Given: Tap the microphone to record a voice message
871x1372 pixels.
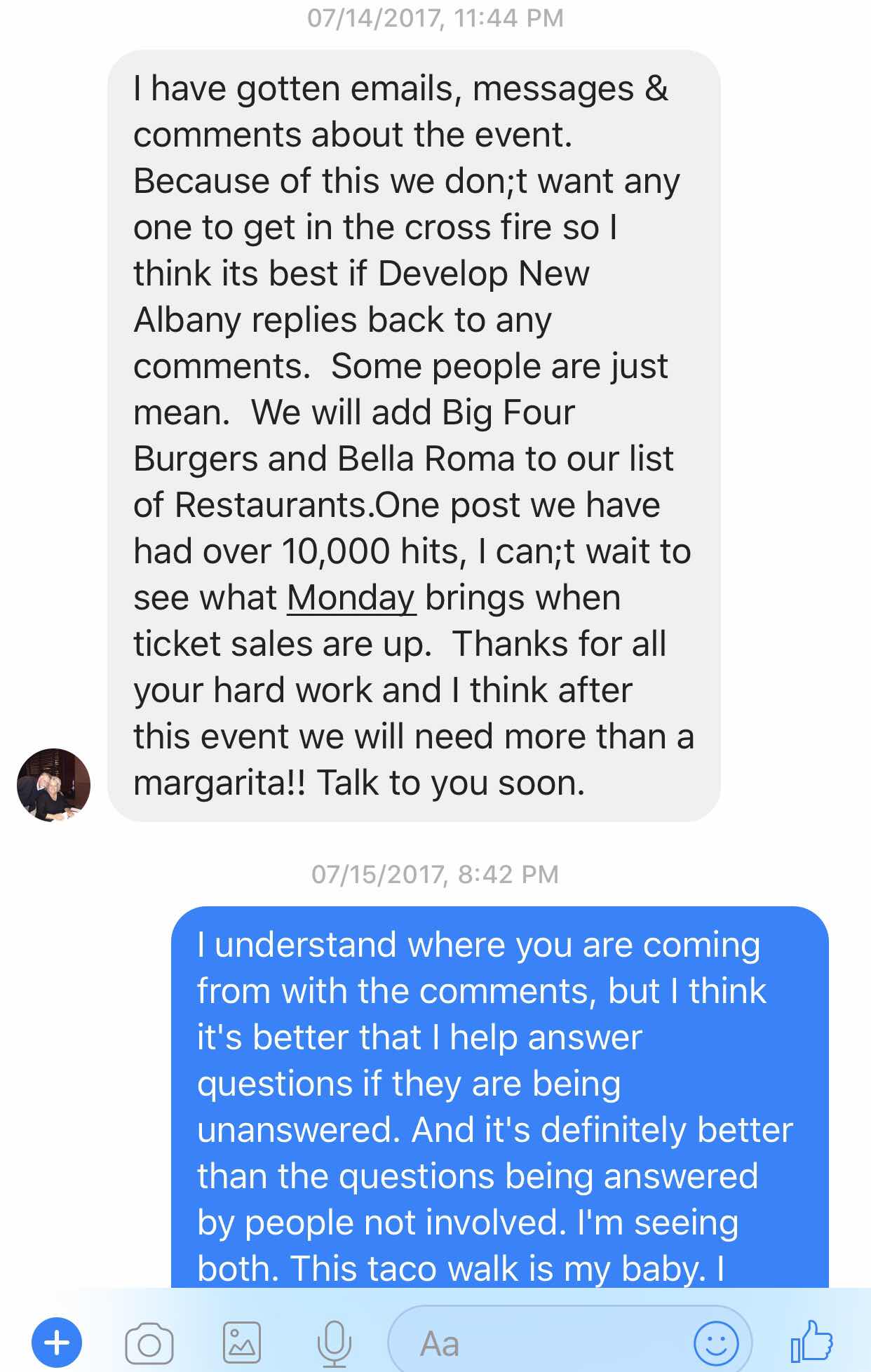Looking at the screenshot, I should point(334,1343).
